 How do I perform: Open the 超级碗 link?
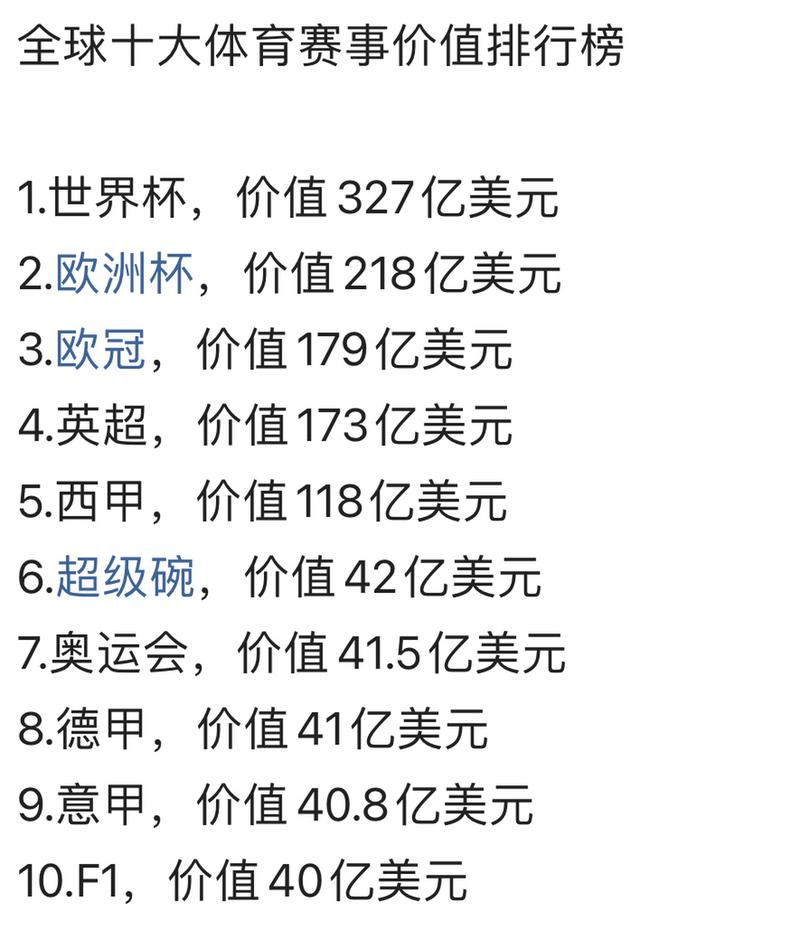coord(124,578)
